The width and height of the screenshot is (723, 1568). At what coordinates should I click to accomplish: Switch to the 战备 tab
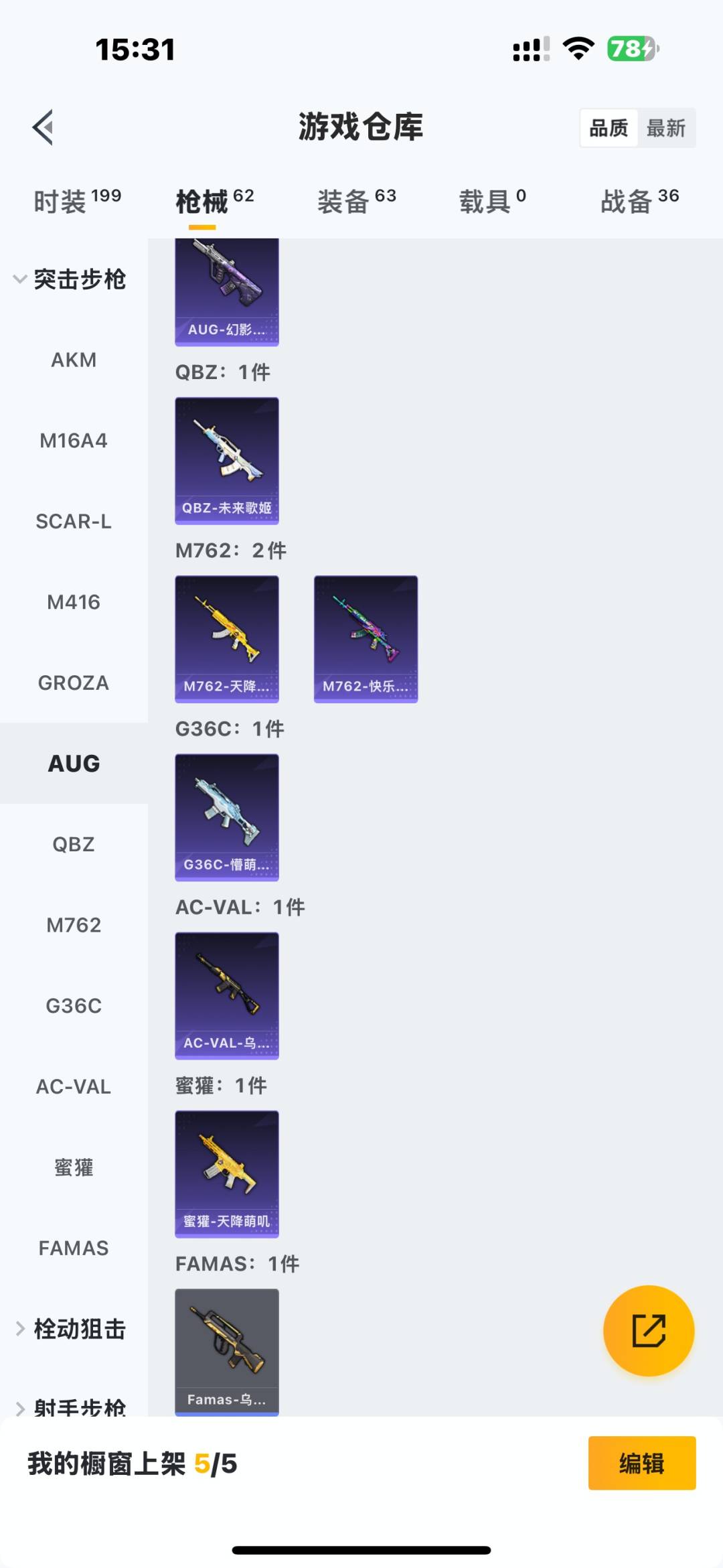pyautogui.click(x=639, y=201)
